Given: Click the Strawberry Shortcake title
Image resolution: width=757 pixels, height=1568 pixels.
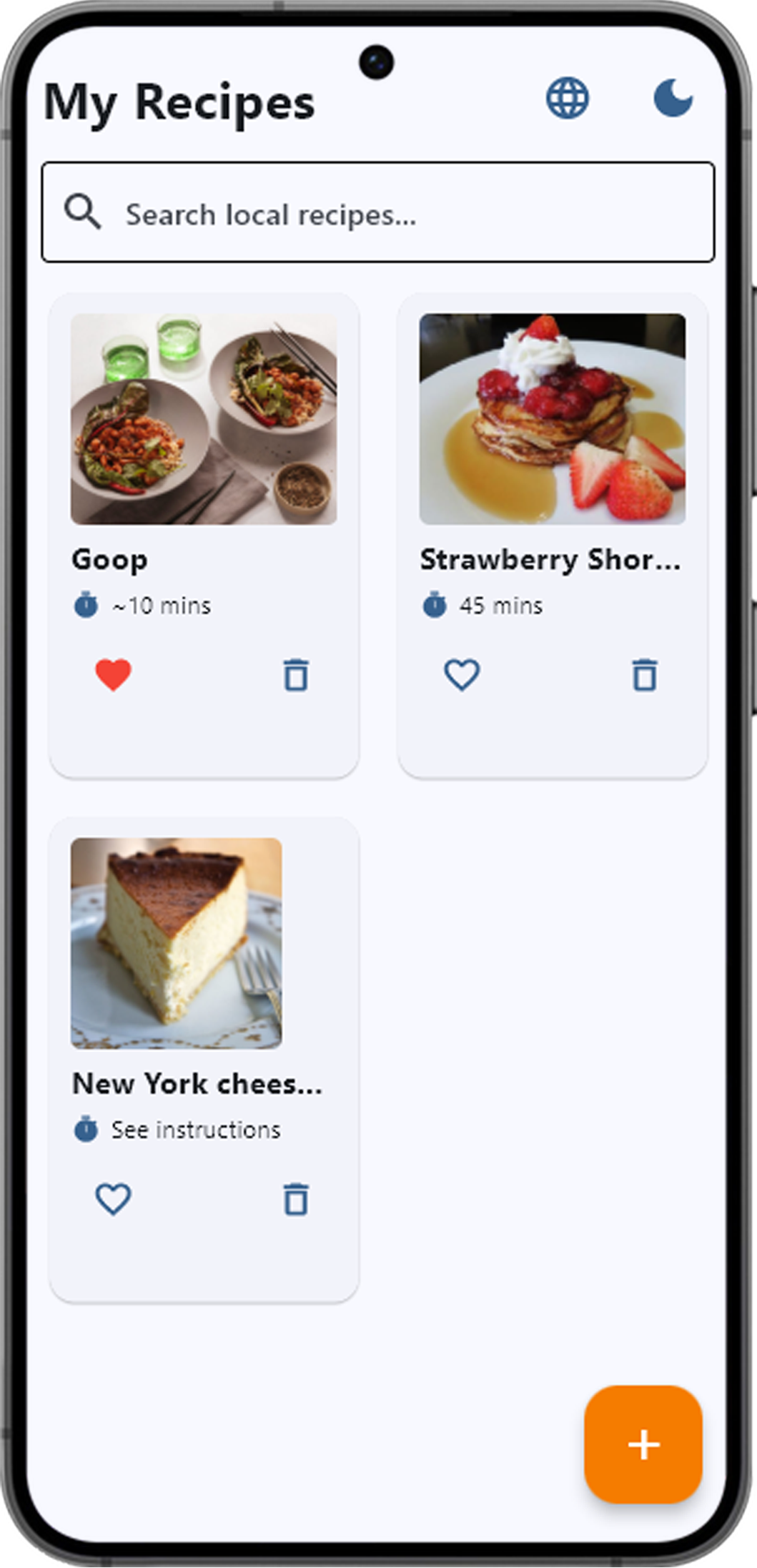Looking at the screenshot, I should (x=550, y=560).
